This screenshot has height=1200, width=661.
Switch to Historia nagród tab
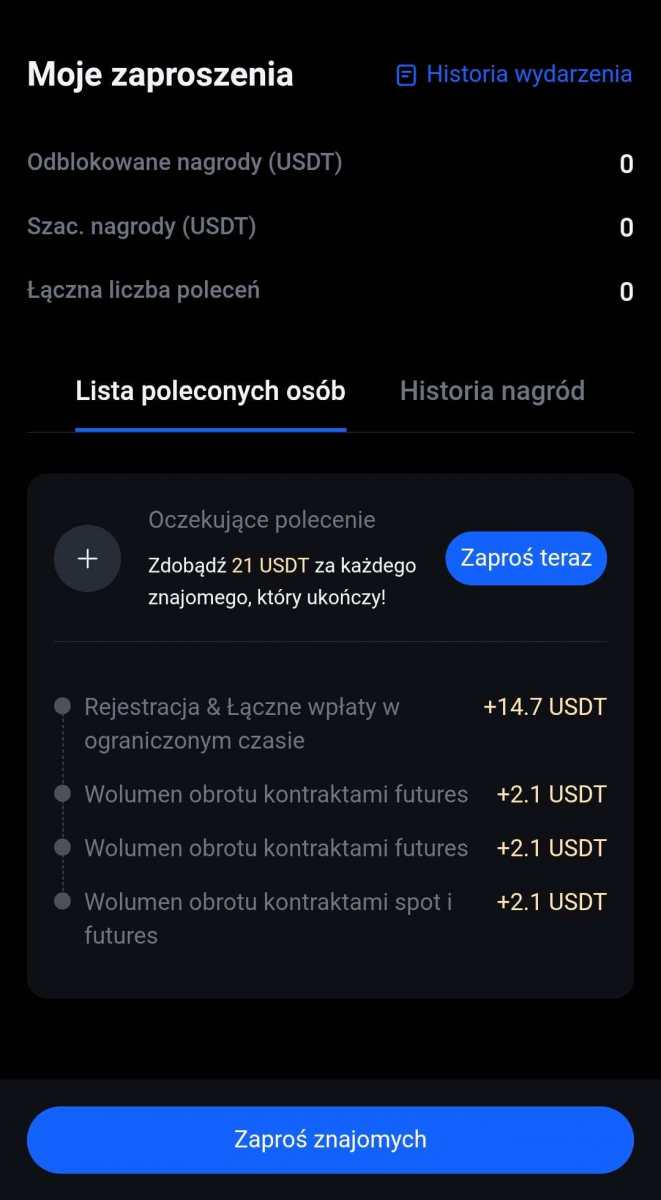[x=492, y=391]
